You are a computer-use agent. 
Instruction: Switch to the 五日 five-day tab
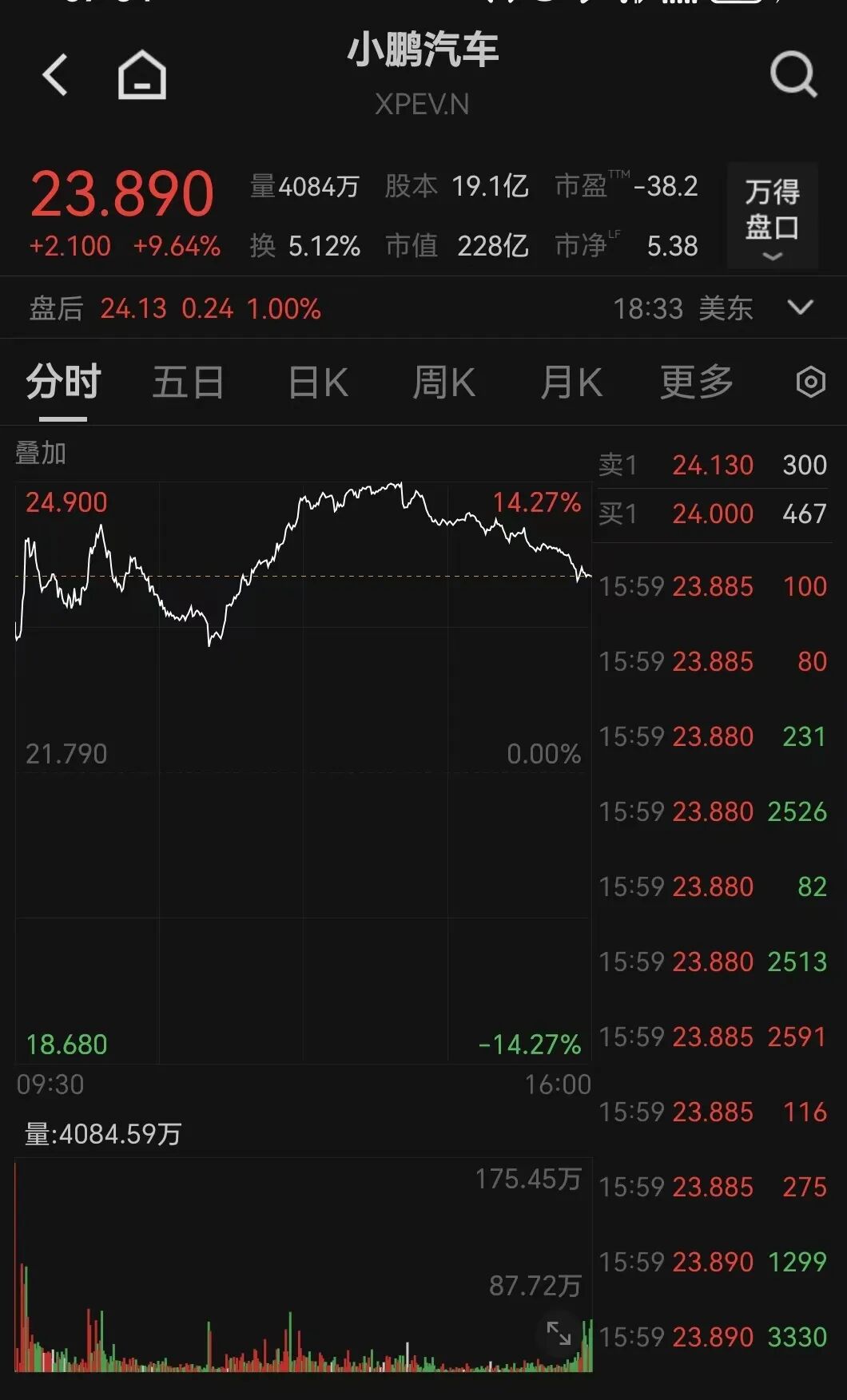pos(189,383)
